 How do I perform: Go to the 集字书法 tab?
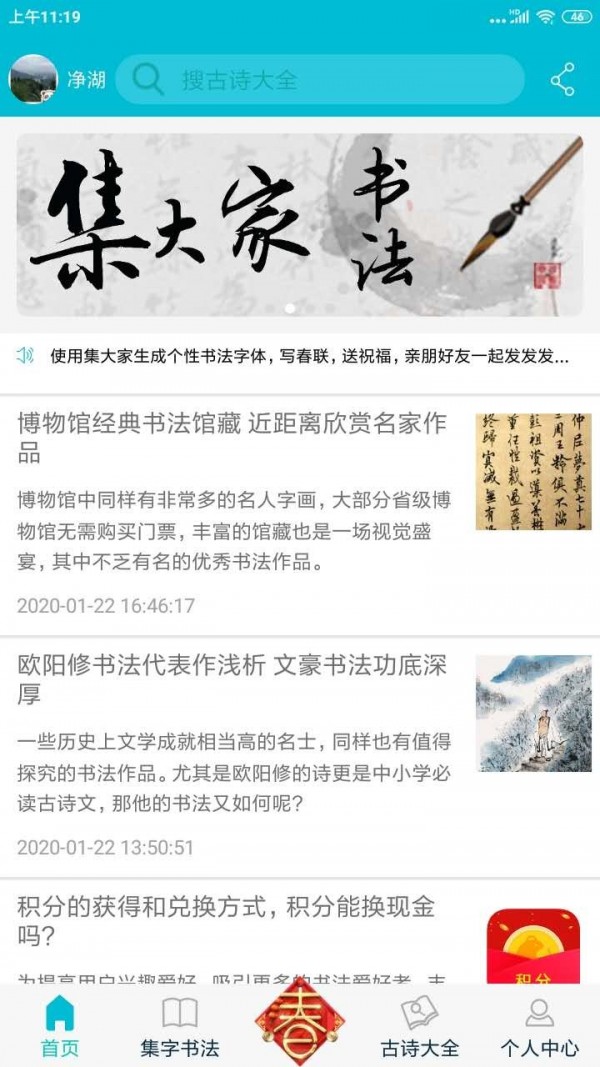pyautogui.click(x=180, y=1026)
